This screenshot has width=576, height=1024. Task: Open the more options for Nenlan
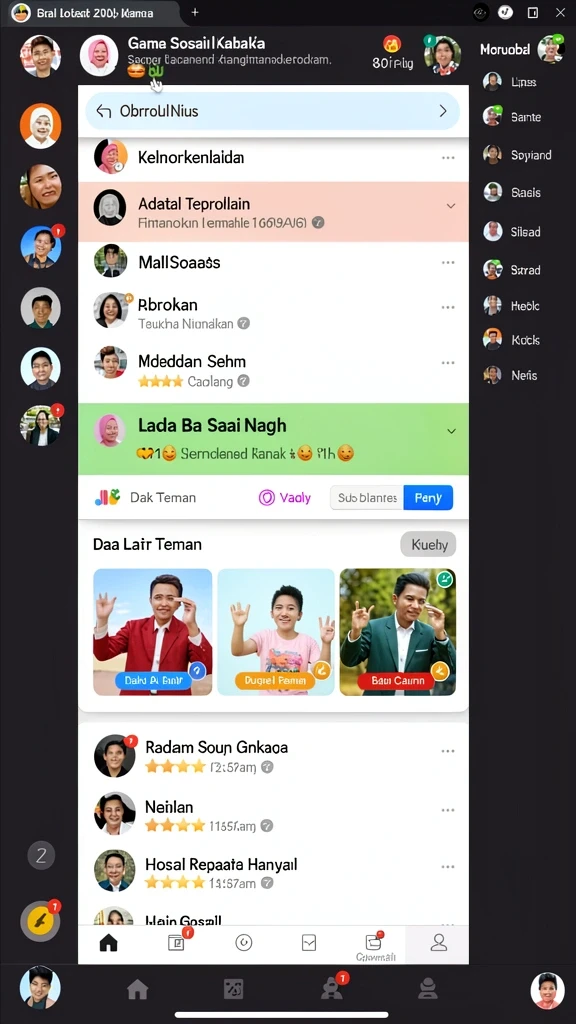448,810
